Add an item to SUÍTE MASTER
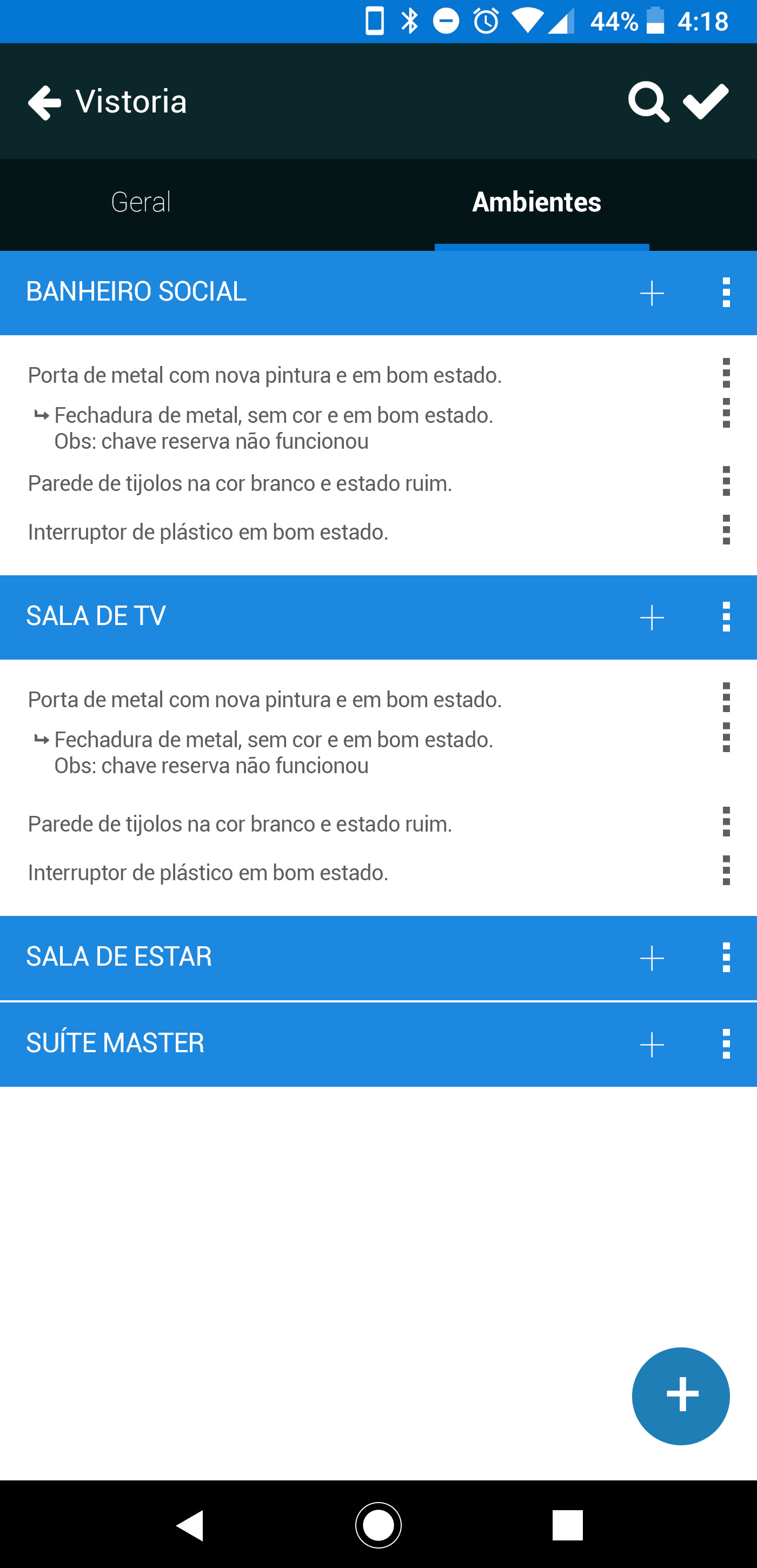757x1568 pixels. pyautogui.click(x=652, y=1045)
